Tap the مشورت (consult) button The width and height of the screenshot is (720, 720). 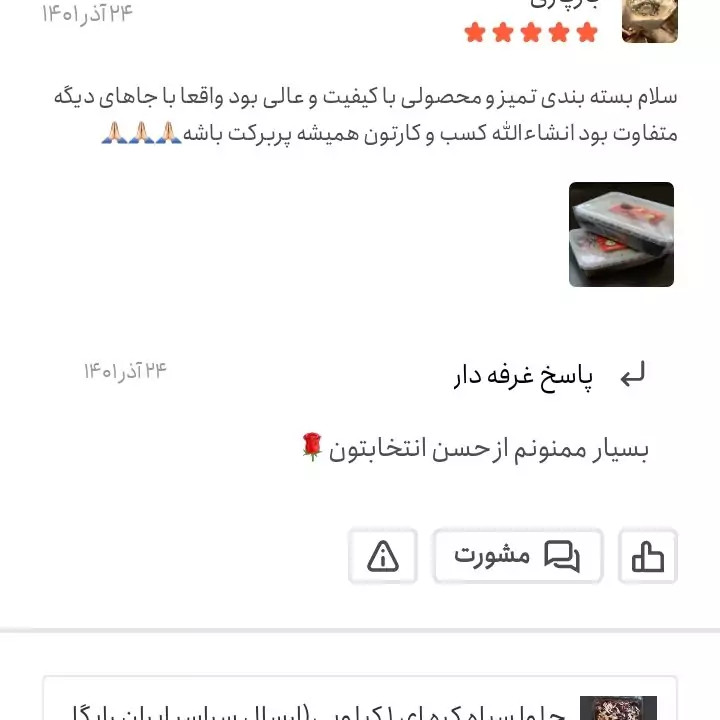click(x=518, y=556)
